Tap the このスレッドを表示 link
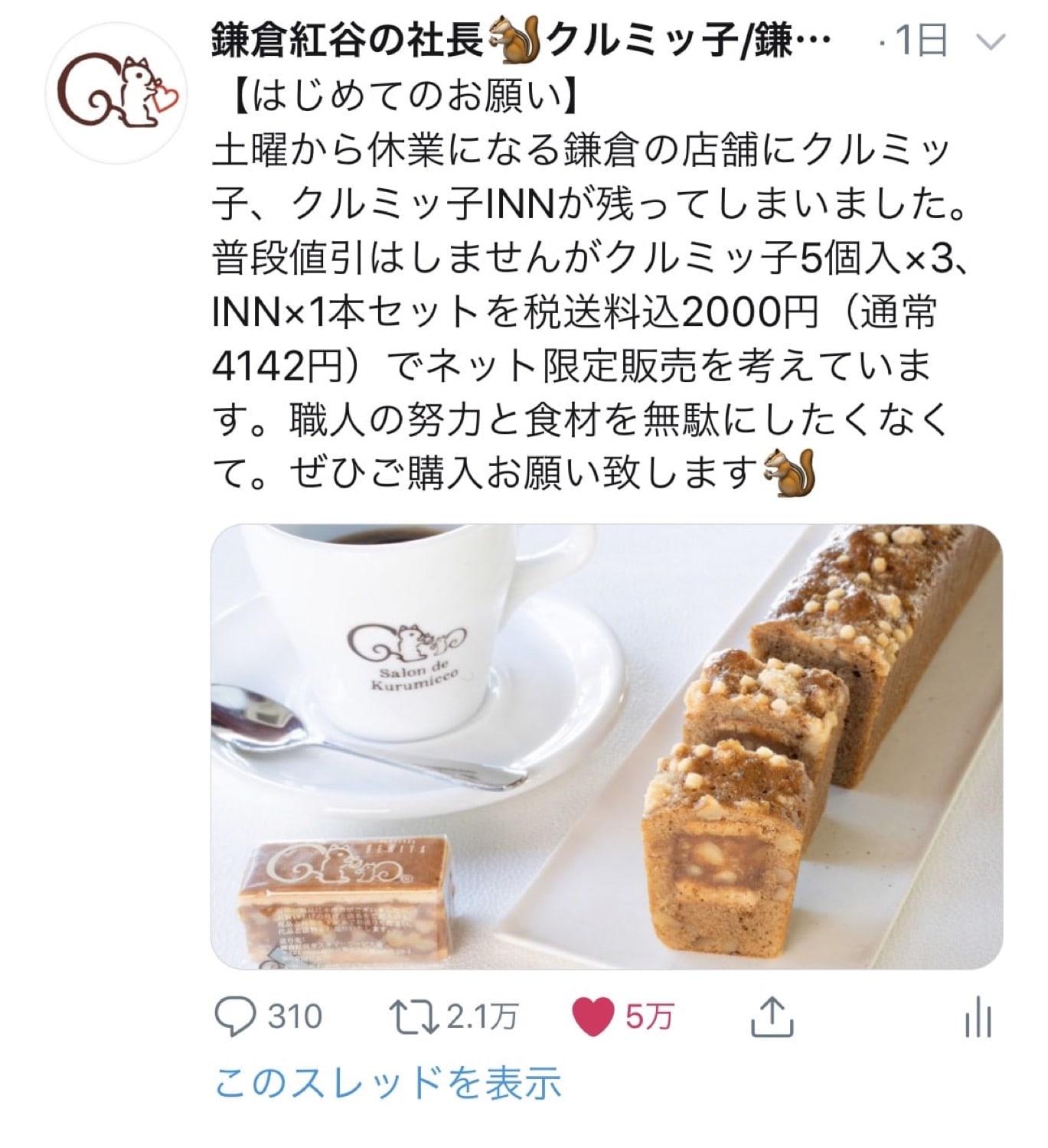Screen dimensions: 1048x1148 [x=388, y=1083]
